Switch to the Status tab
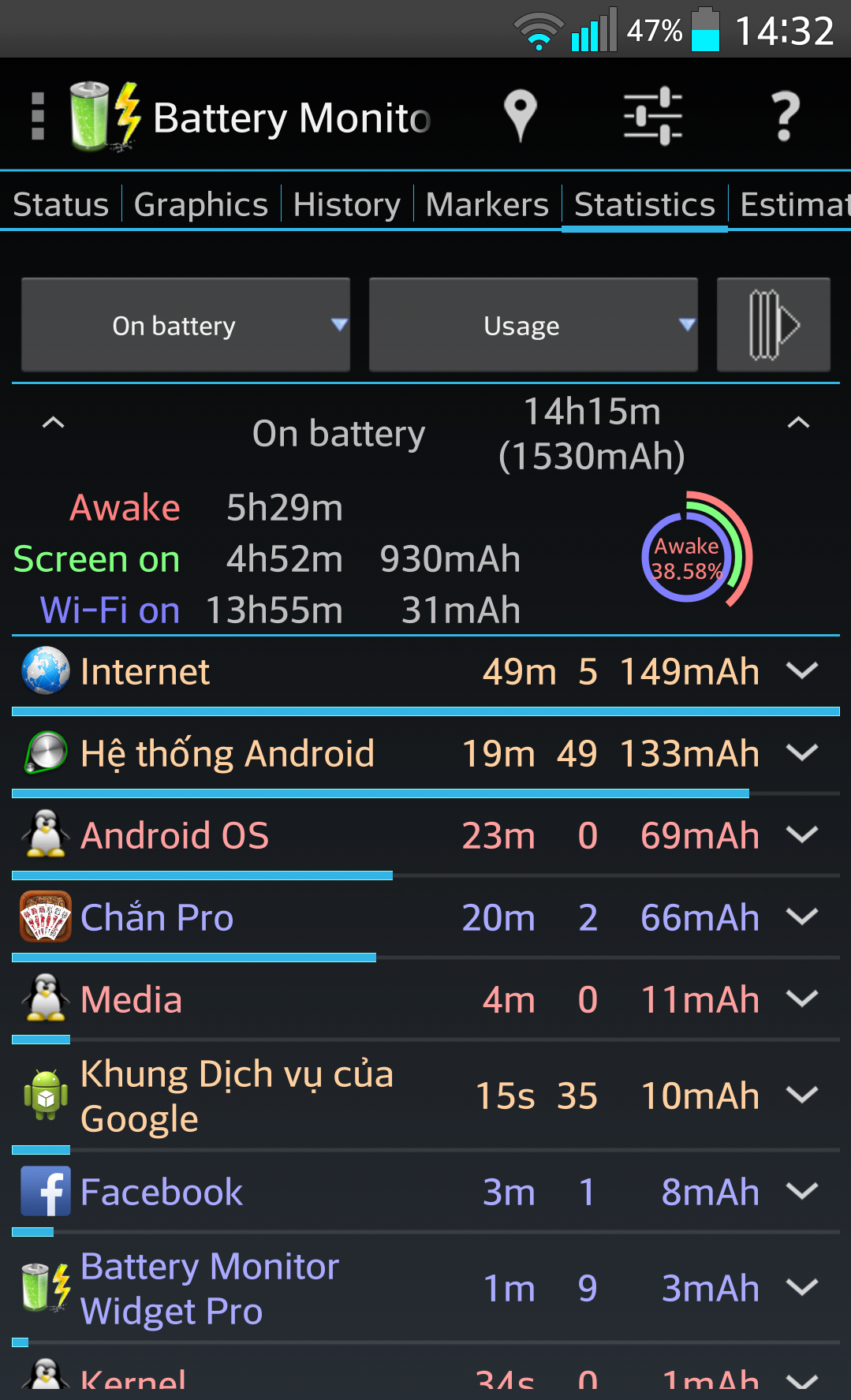The image size is (851, 1400). click(x=61, y=204)
